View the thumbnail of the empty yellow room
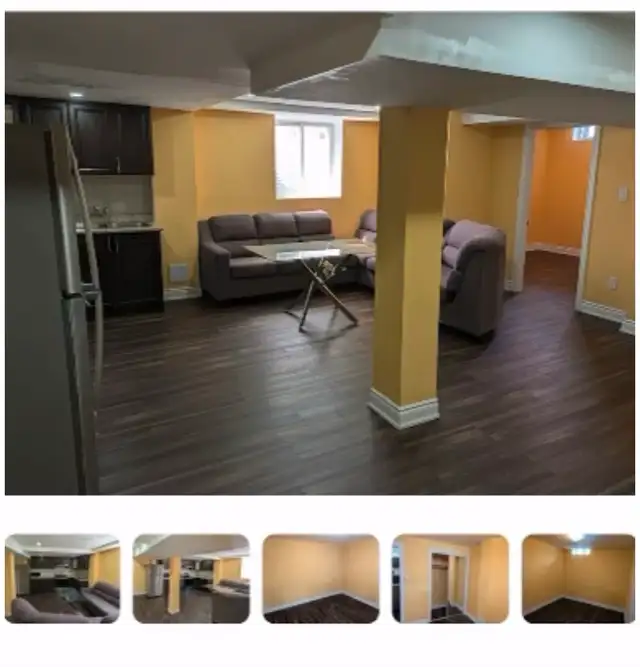The image size is (640, 667). coord(320,578)
